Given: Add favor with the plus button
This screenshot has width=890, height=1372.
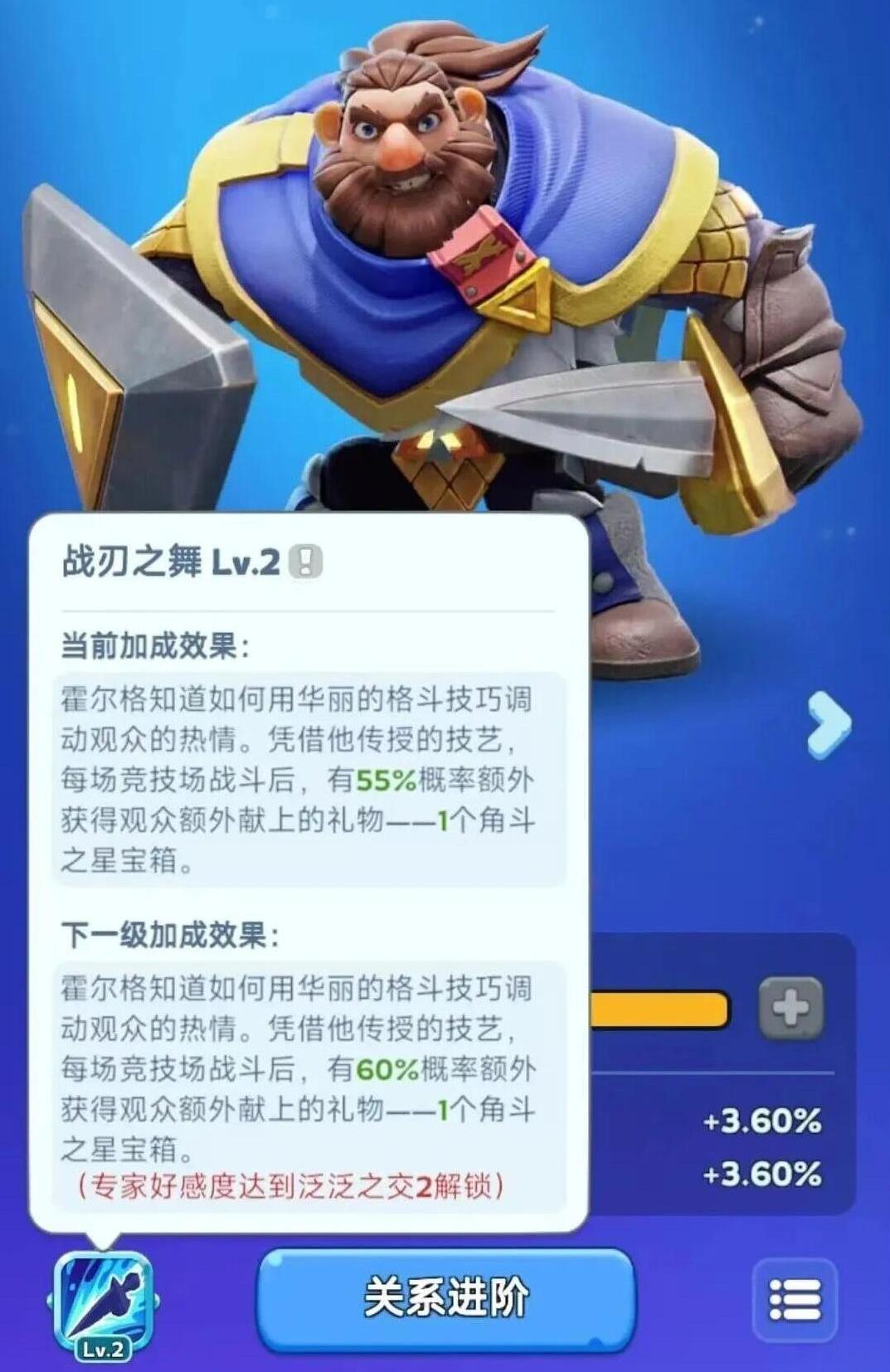Looking at the screenshot, I should point(791,1009).
